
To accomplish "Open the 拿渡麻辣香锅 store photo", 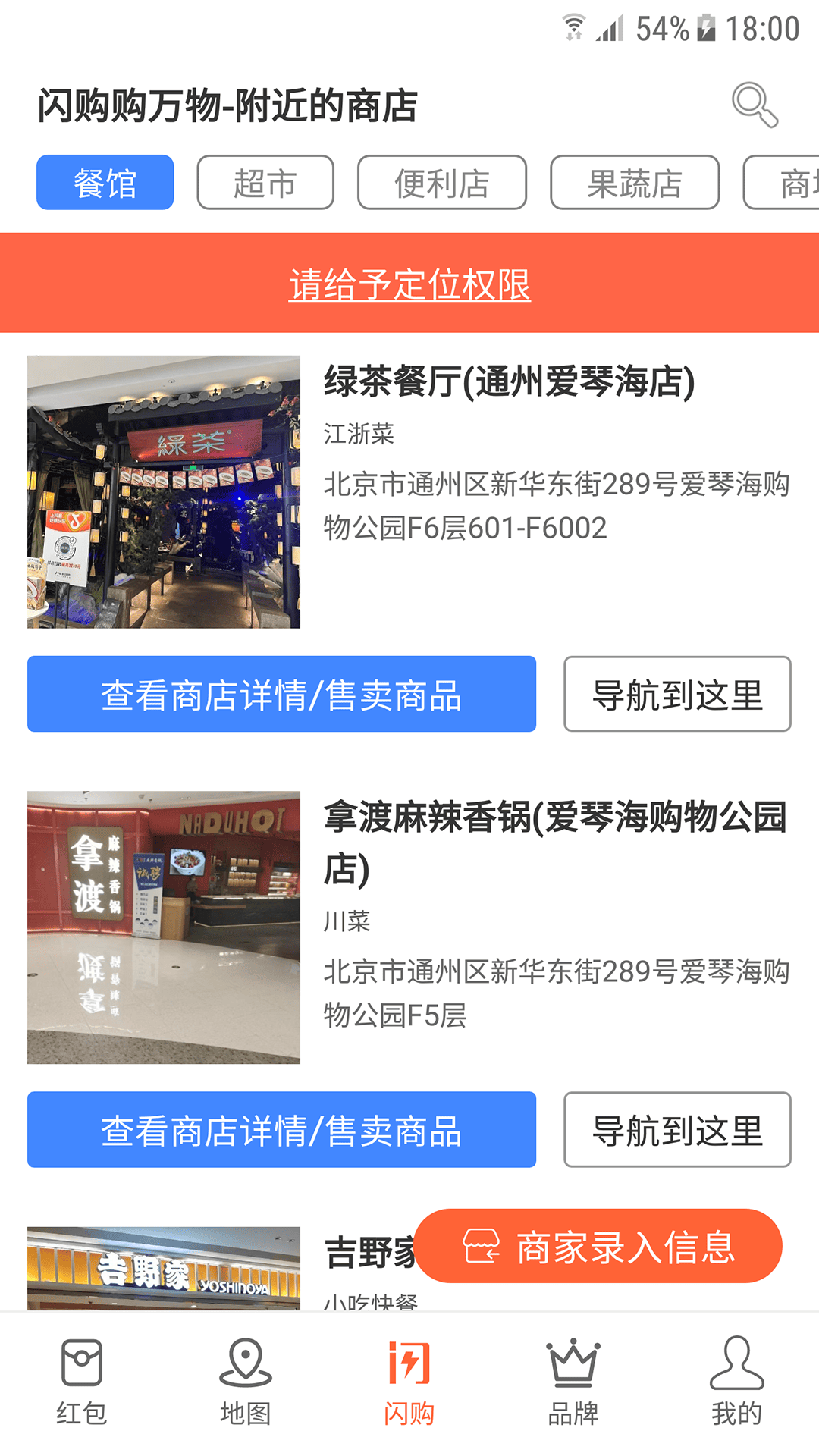I will click(164, 927).
